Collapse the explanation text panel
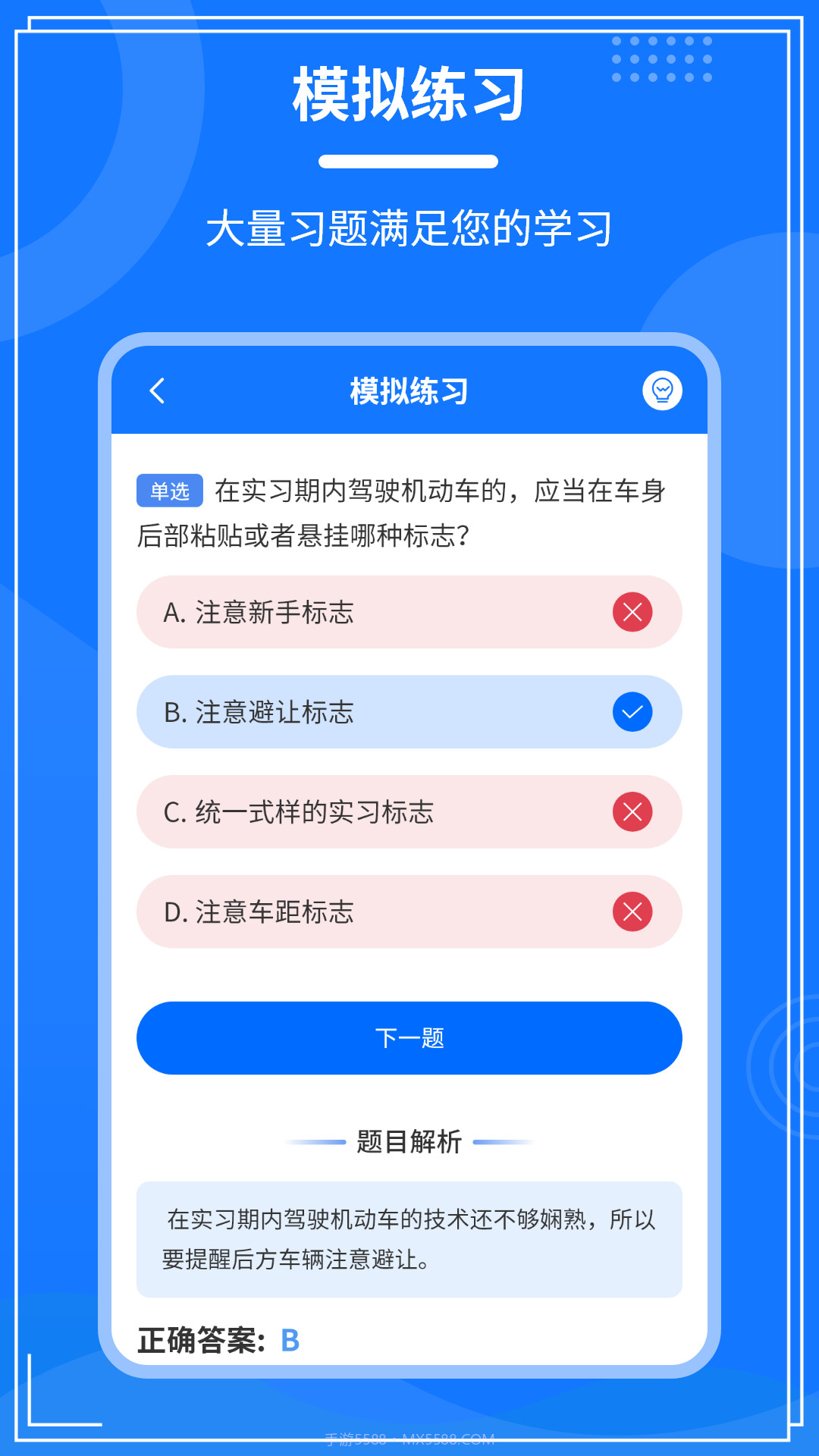Screen dimensions: 819x1456 pos(409,1238)
